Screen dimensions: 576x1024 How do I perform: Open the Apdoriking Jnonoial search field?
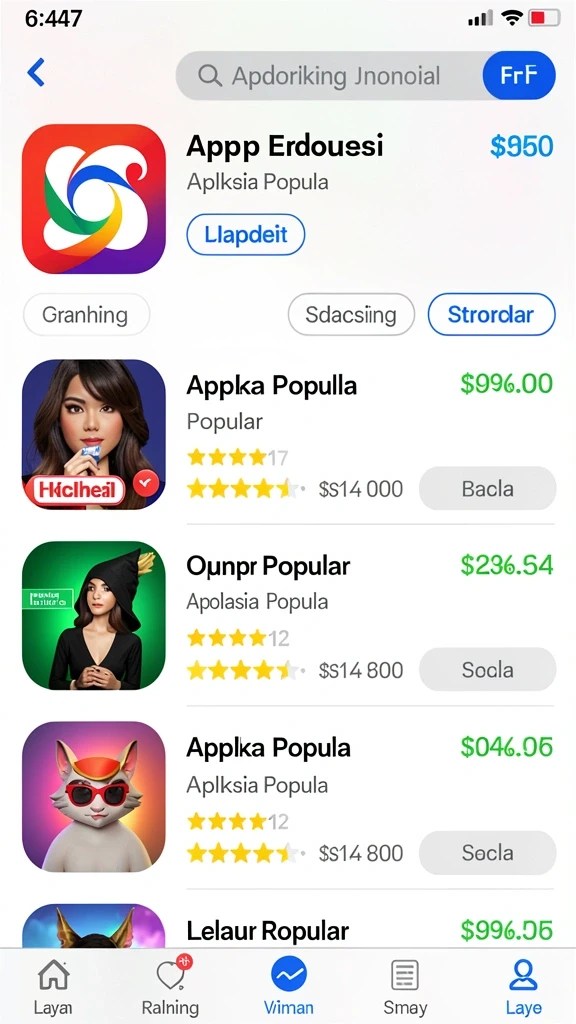[x=330, y=76]
